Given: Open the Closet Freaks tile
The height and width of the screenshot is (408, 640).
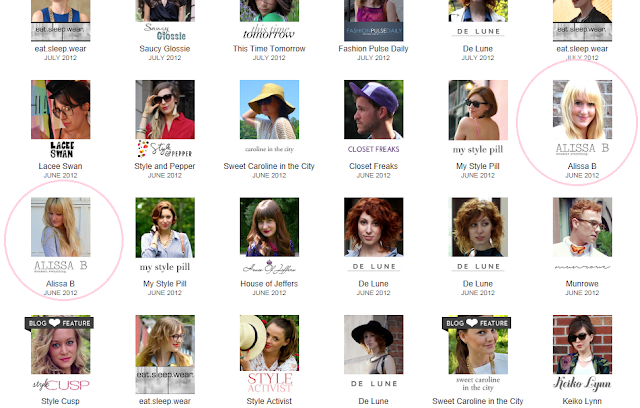Looking at the screenshot, I should (372, 120).
